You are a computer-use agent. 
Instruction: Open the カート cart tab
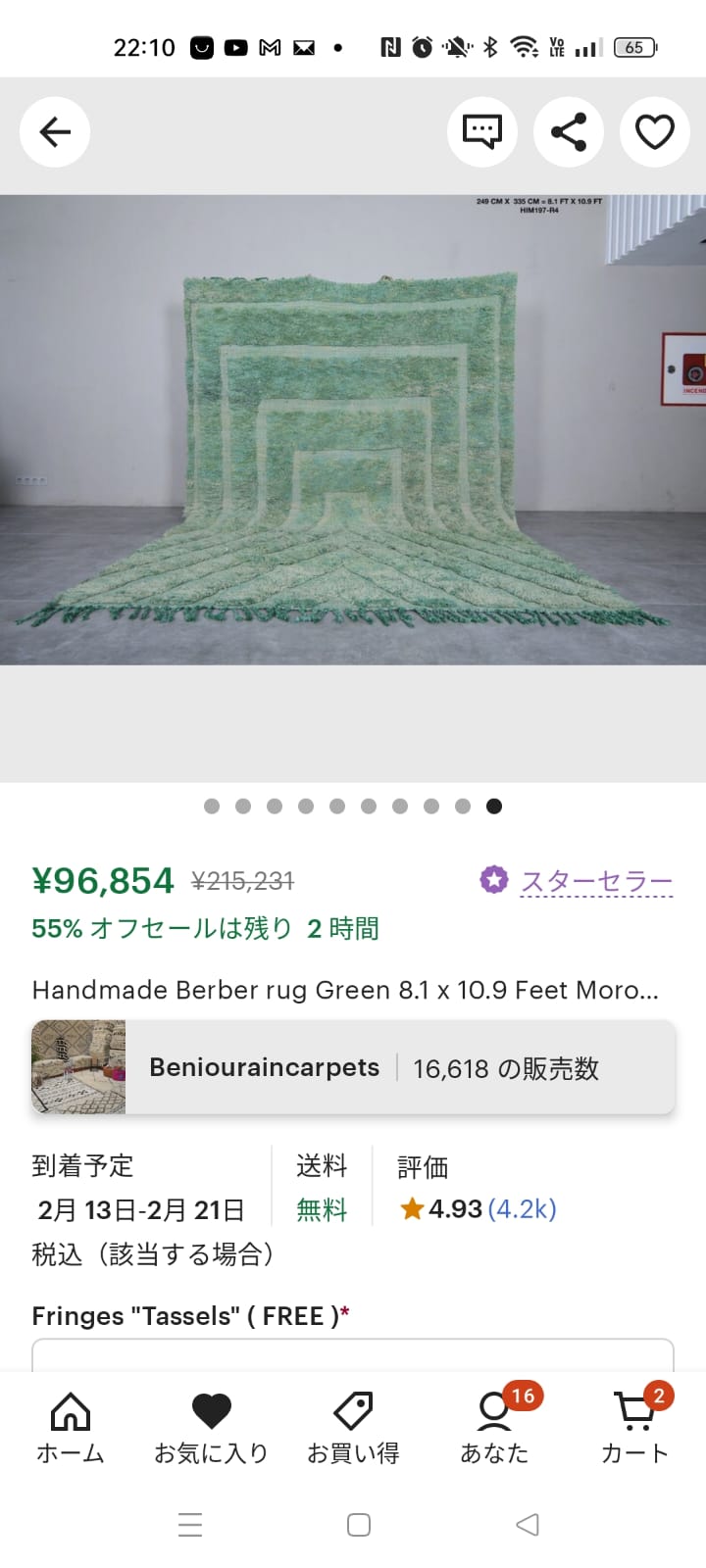pyautogui.click(x=634, y=1427)
